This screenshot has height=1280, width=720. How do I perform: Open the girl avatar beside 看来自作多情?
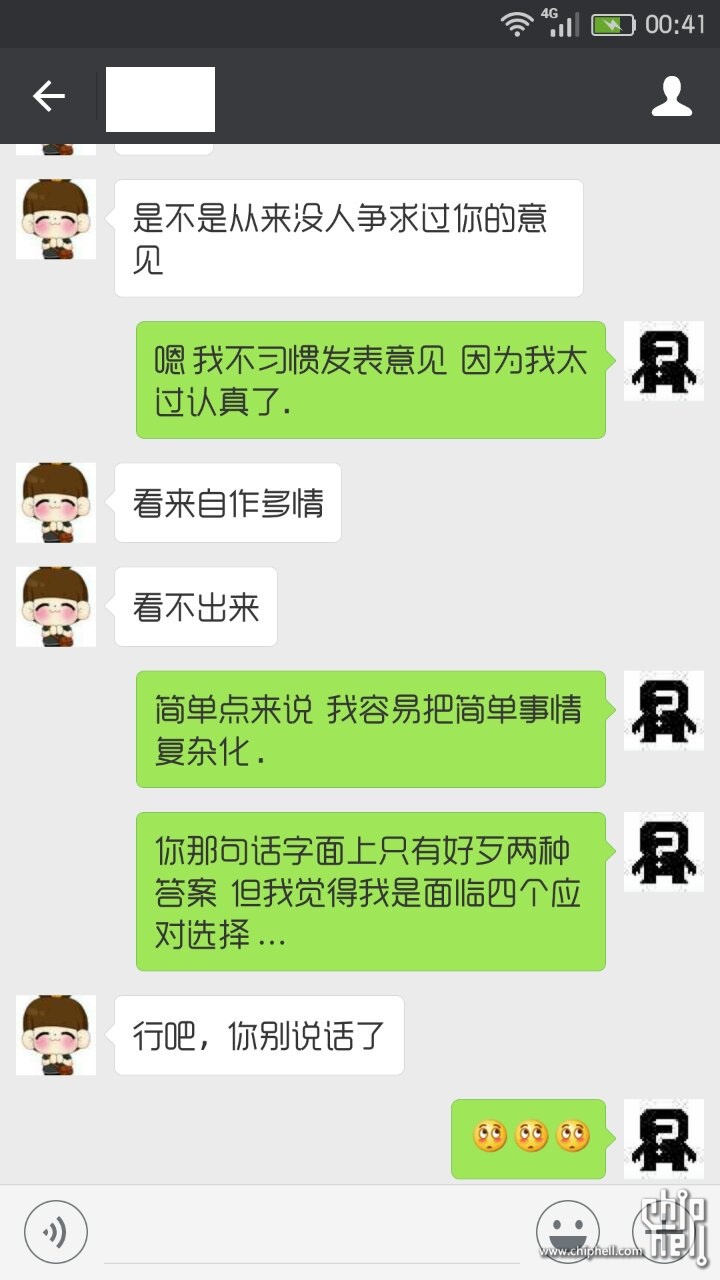tap(56, 503)
